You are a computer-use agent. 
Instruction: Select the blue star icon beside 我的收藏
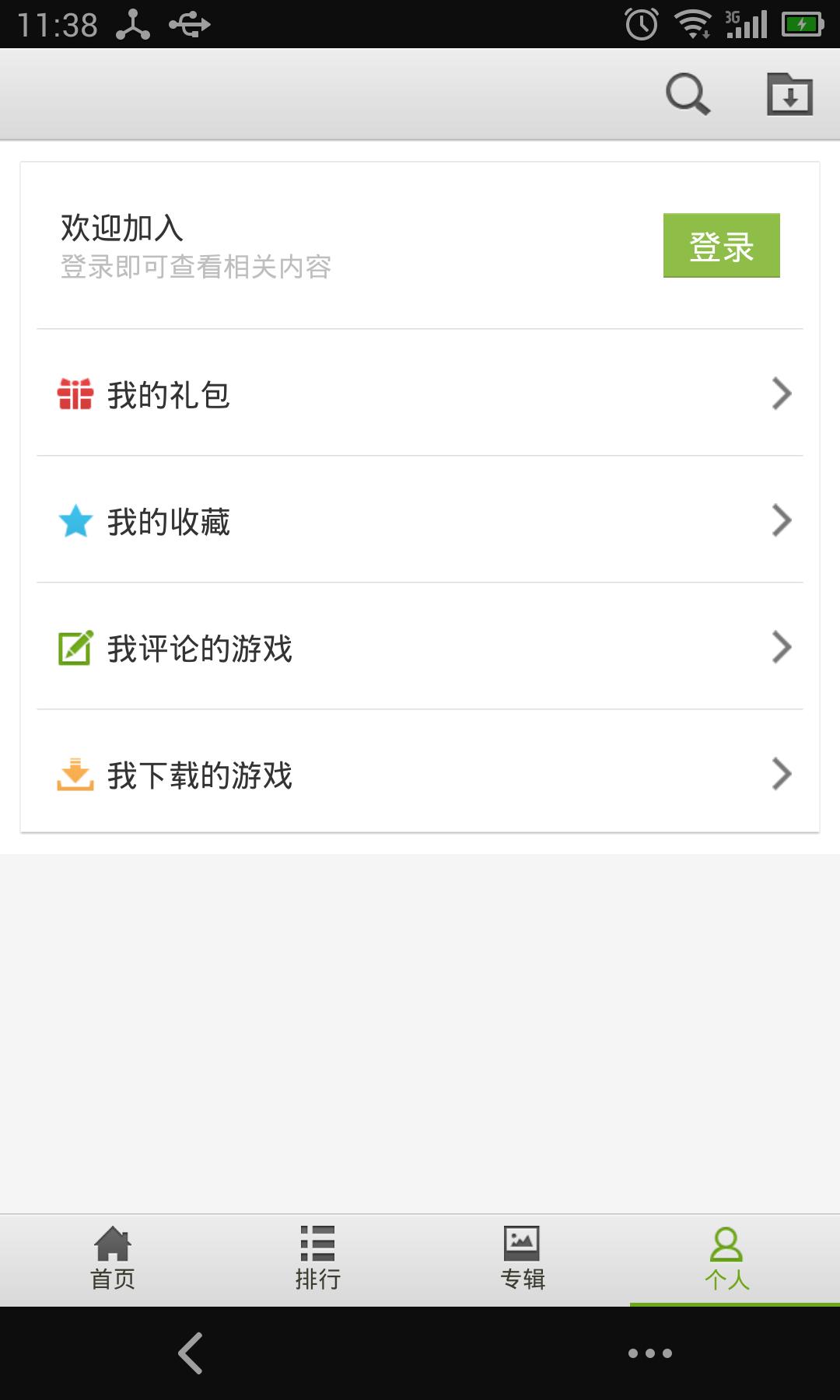tap(75, 521)
